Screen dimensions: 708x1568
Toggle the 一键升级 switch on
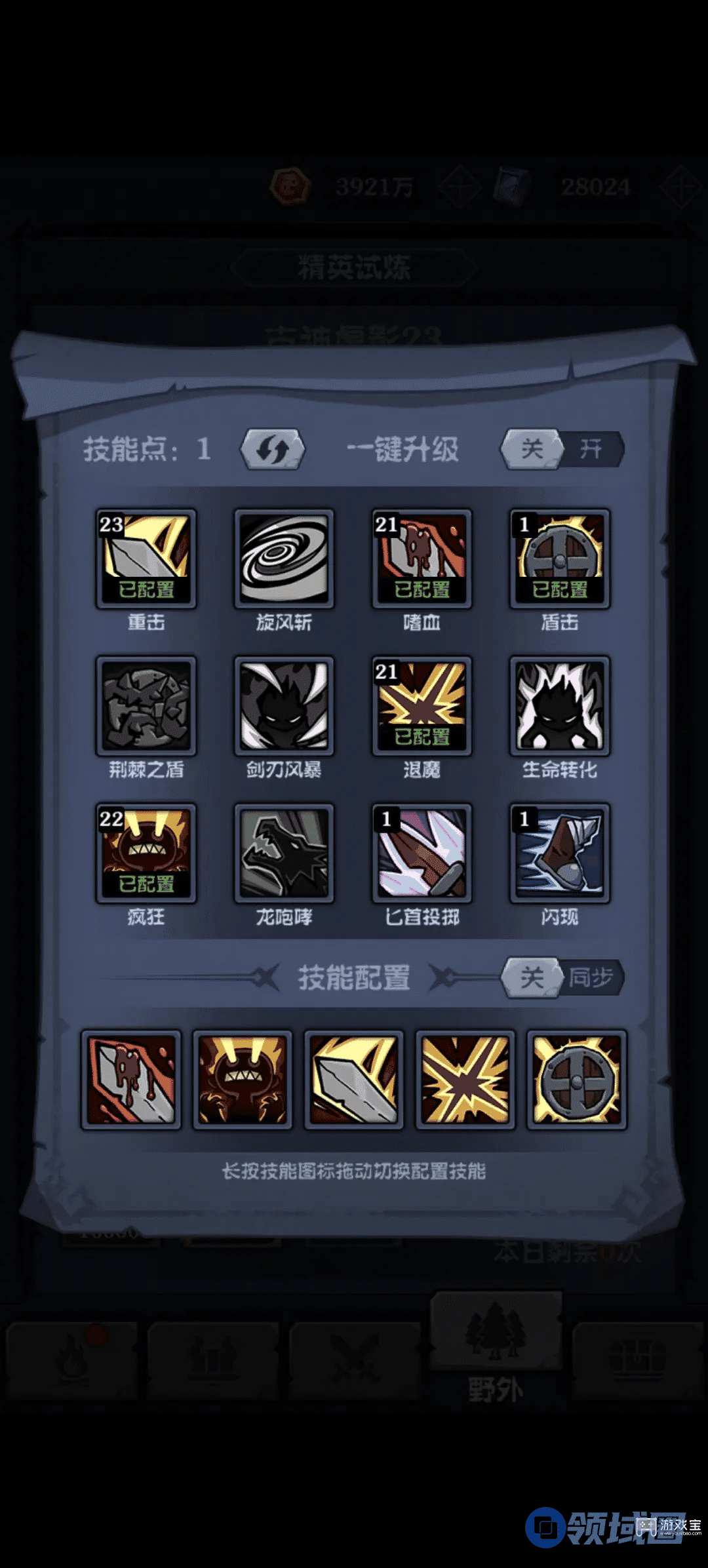(590, 450)
